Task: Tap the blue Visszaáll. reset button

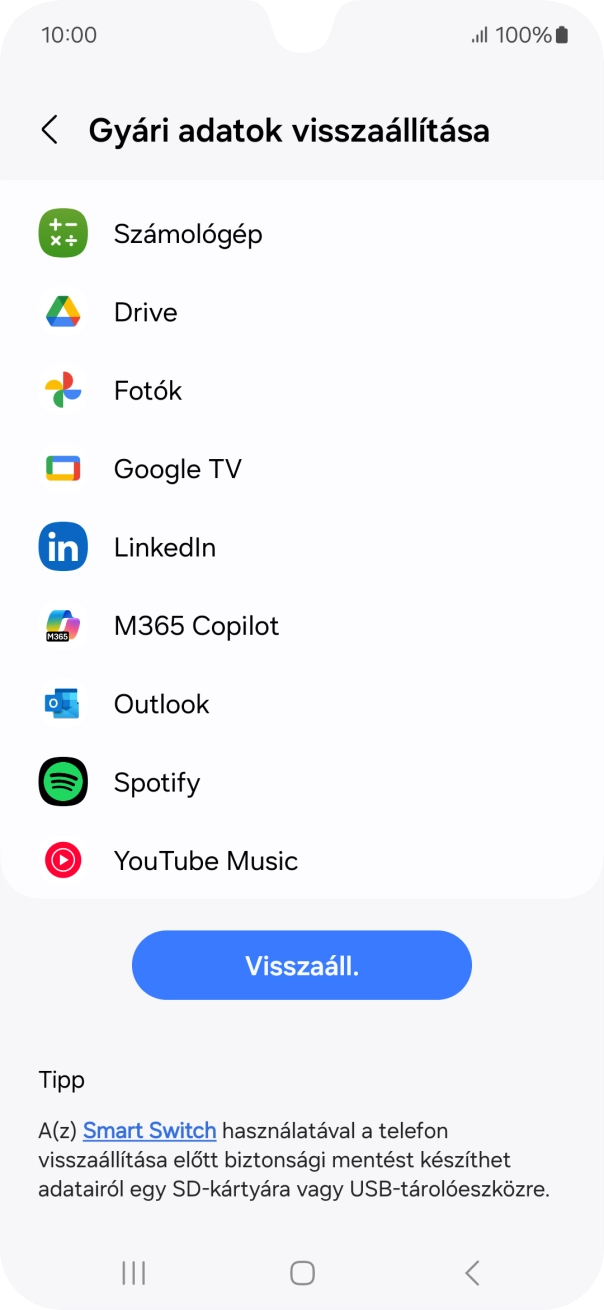Action: (301, 965)
